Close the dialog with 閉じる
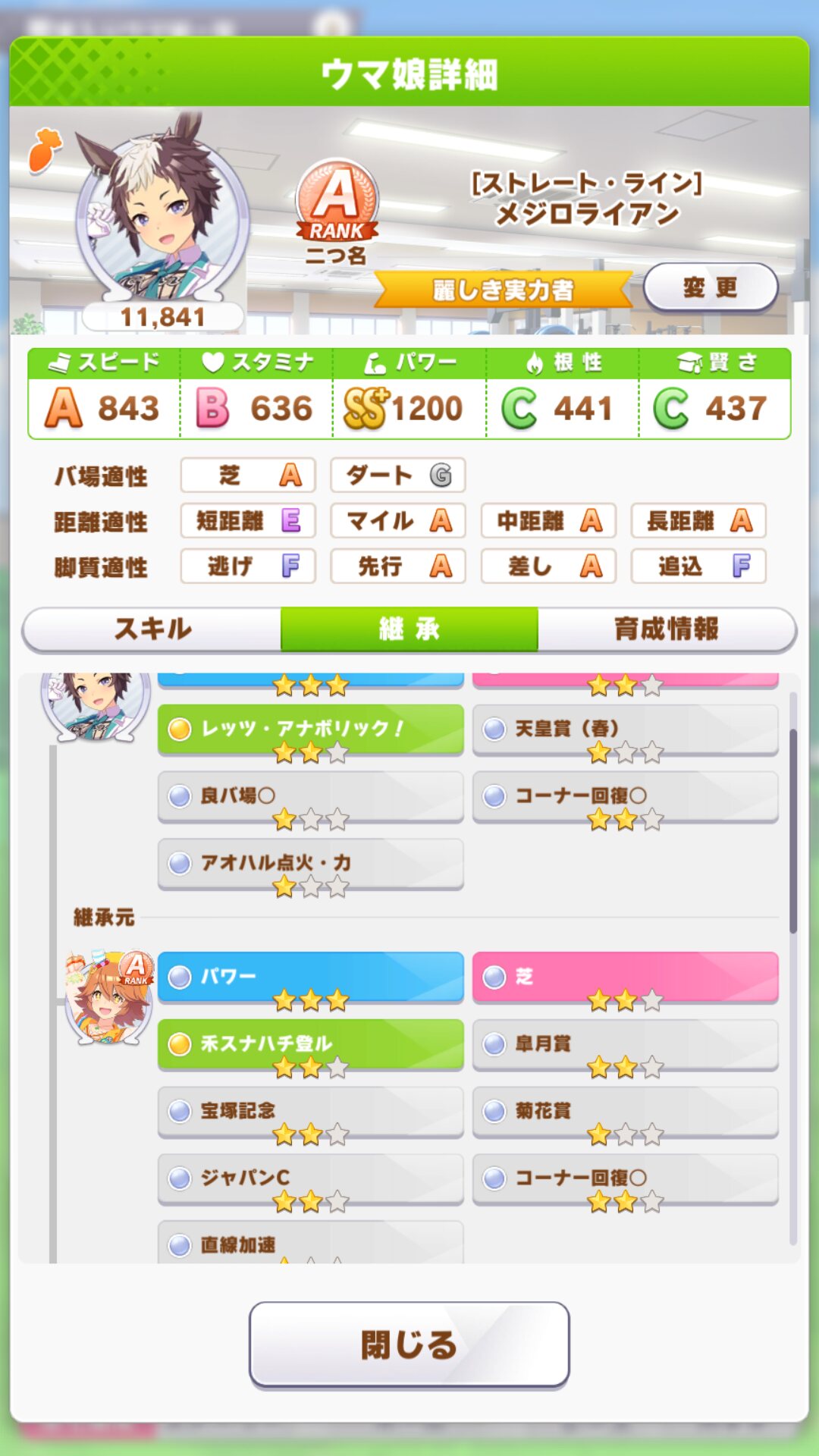Viewport: 819px width, 1456px height. (x=409, y=1345)
